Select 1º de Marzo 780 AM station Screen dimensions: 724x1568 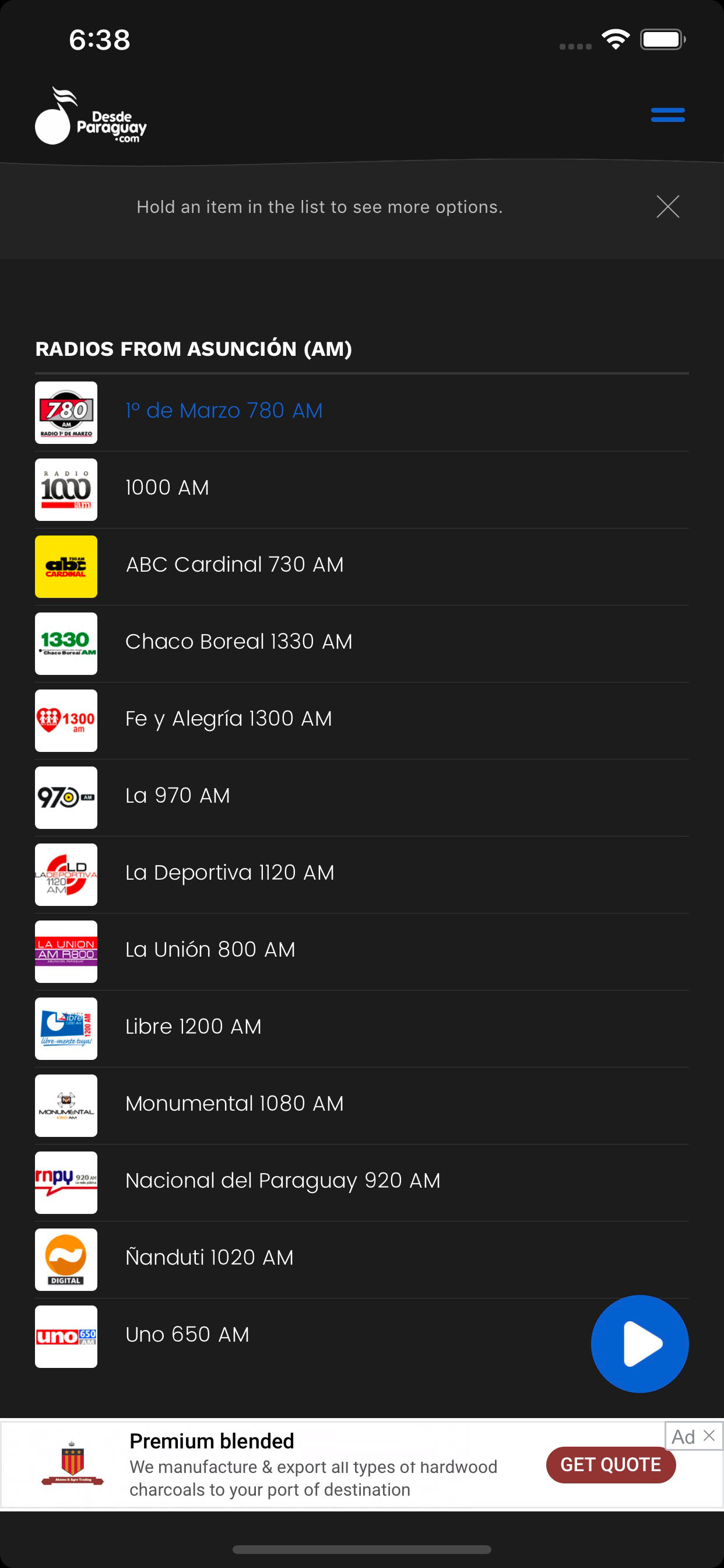point(361,412)
